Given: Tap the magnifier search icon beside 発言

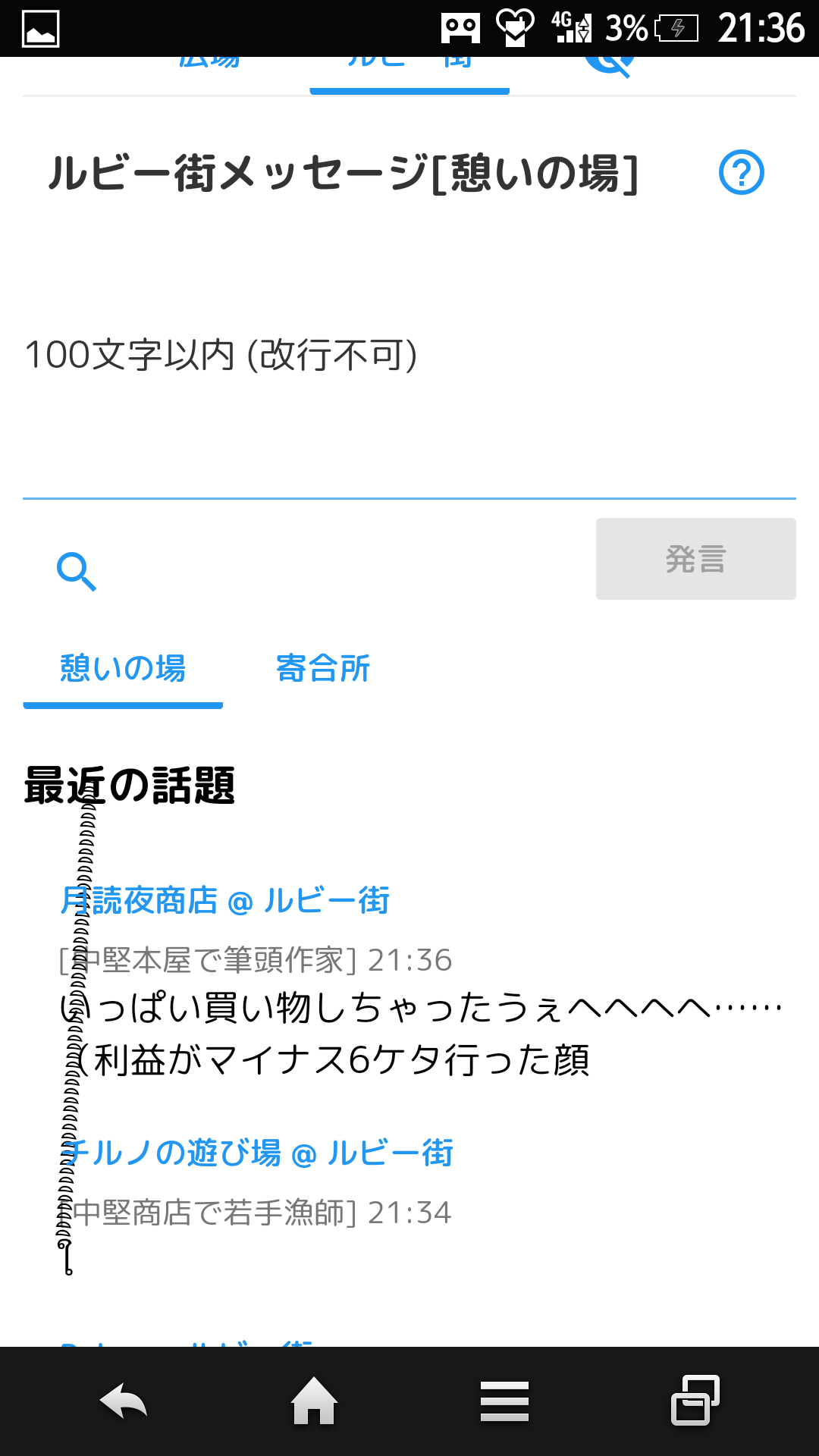Looking at the screenshot, I should pyautogui.click(x=77, y=571).
